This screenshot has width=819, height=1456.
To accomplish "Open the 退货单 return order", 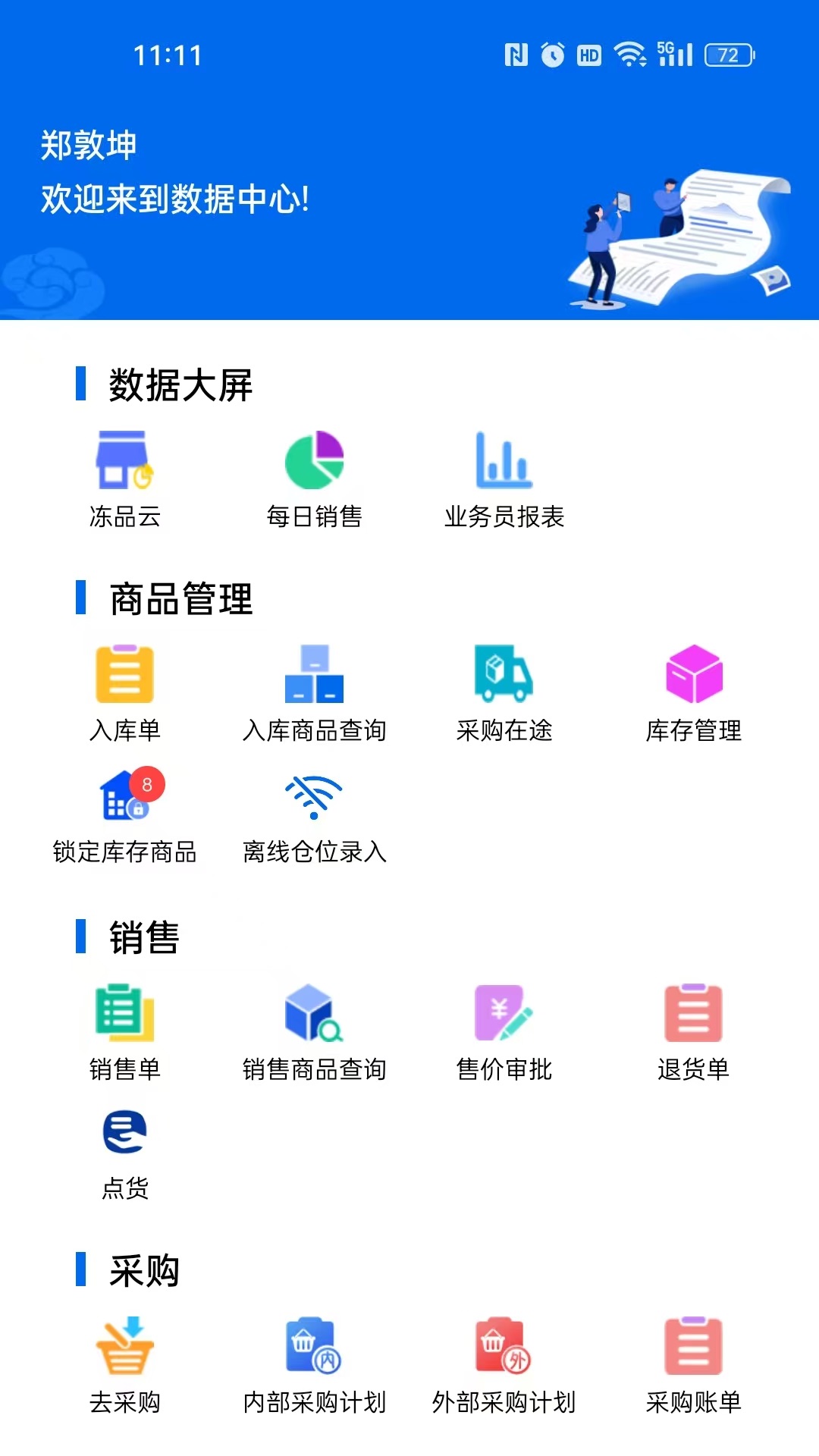I will pos(692,1024).
